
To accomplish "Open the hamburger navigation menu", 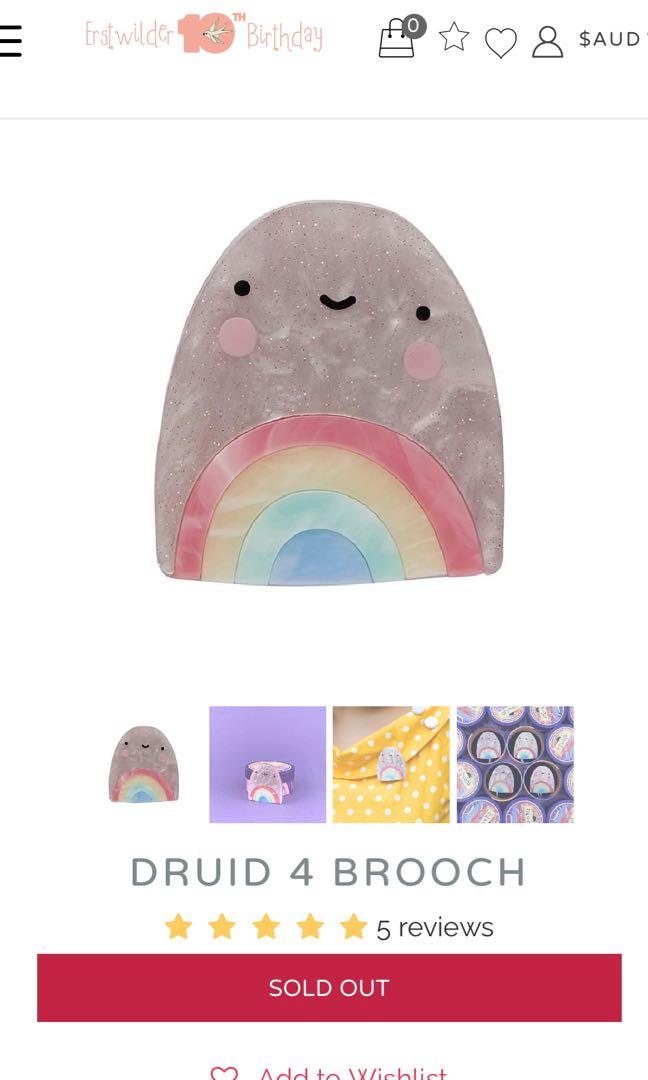I will [10, 40].
